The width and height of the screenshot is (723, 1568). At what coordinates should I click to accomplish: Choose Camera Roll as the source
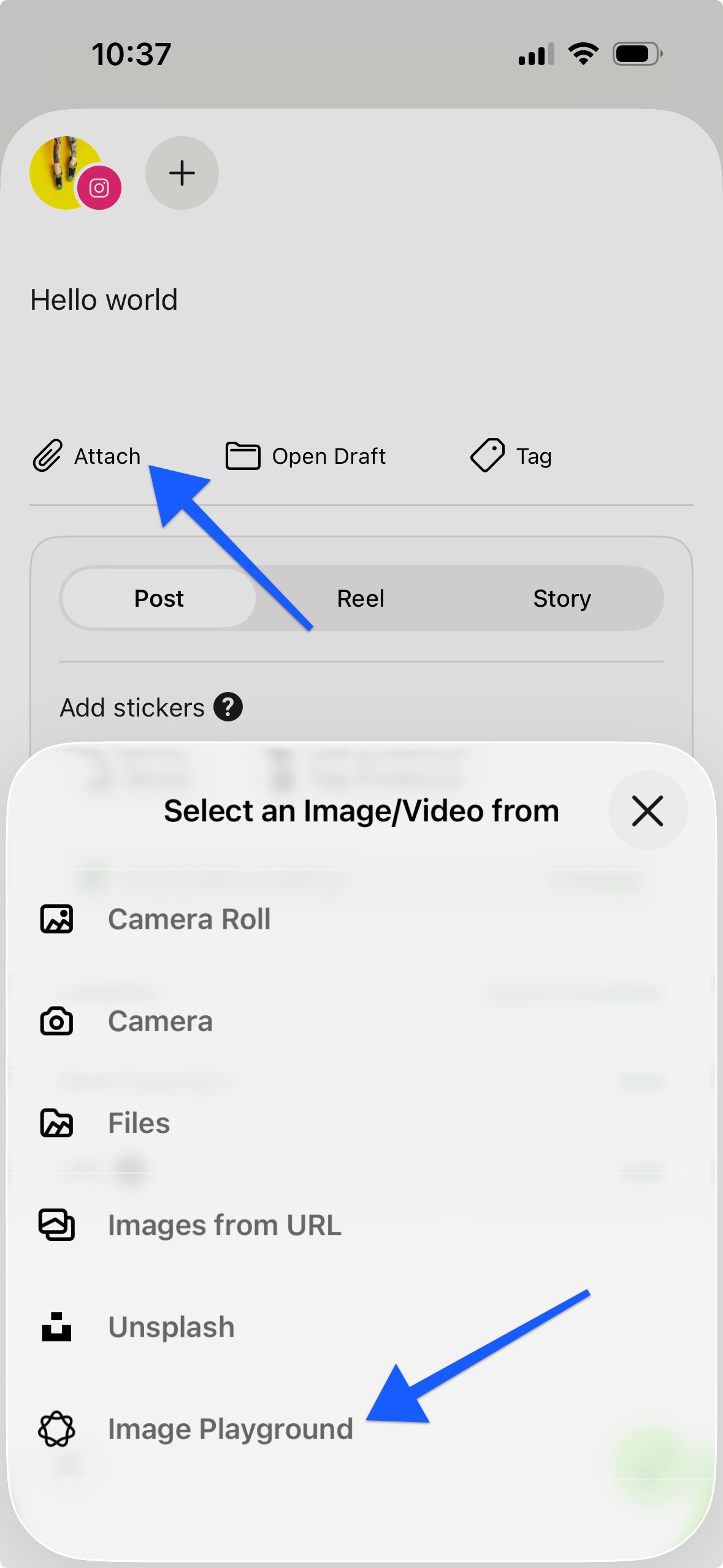click(189, 919)
